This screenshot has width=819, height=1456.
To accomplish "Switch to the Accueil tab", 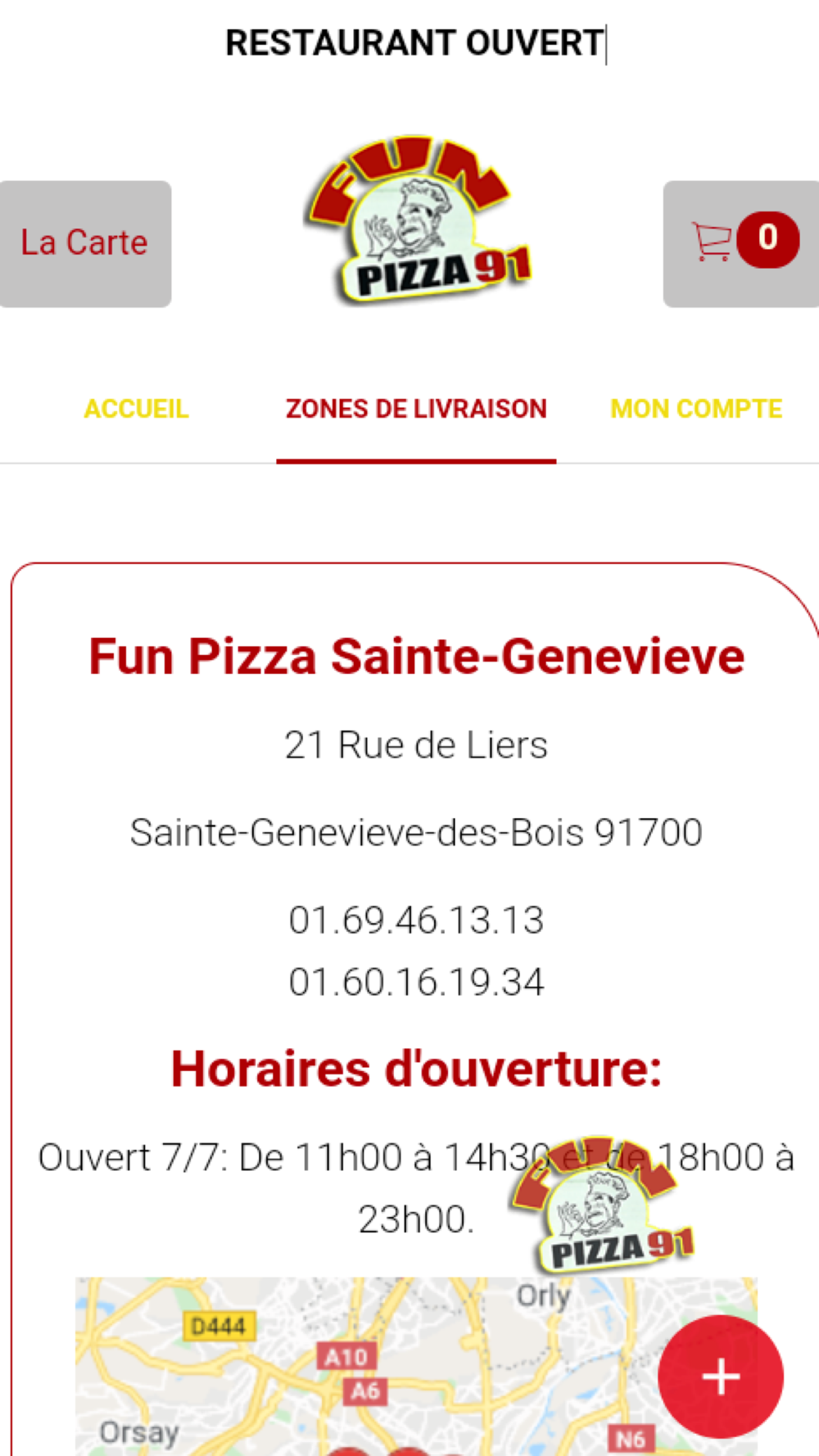I will (x=136, y=409).
